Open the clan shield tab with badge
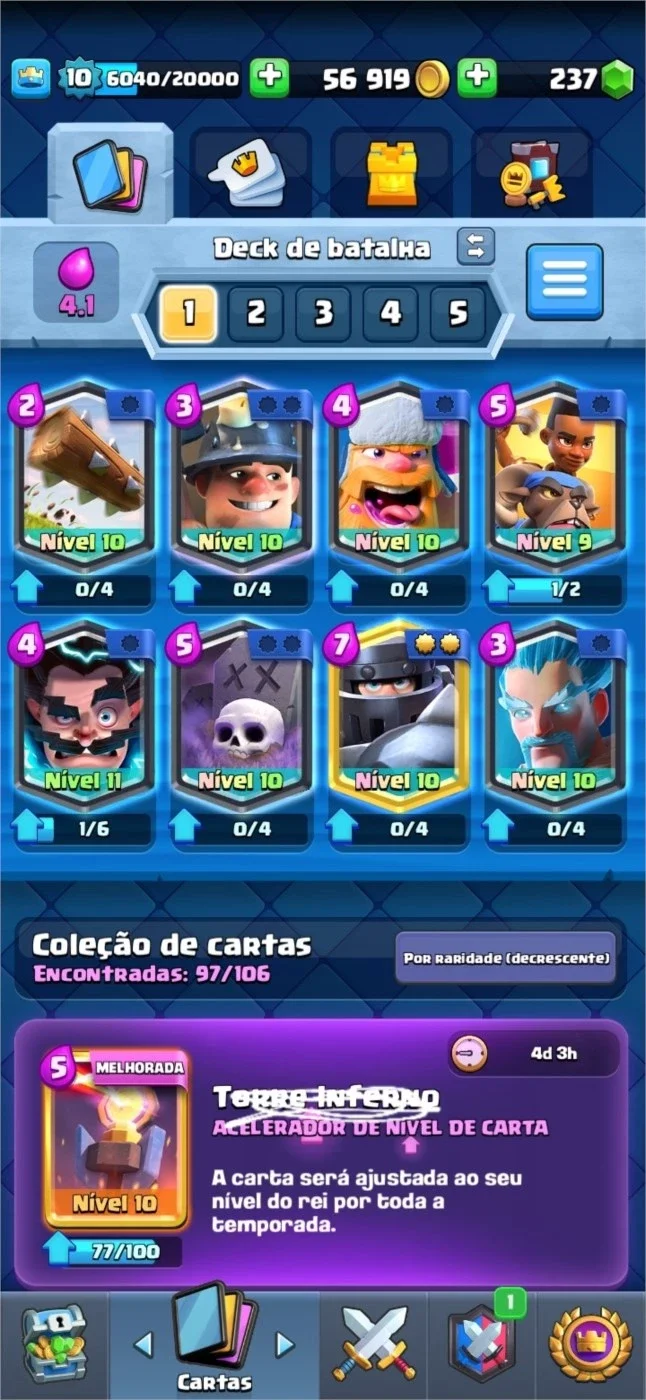The height and width of the screenshot is (1400, 646). tap(484, 1343)
